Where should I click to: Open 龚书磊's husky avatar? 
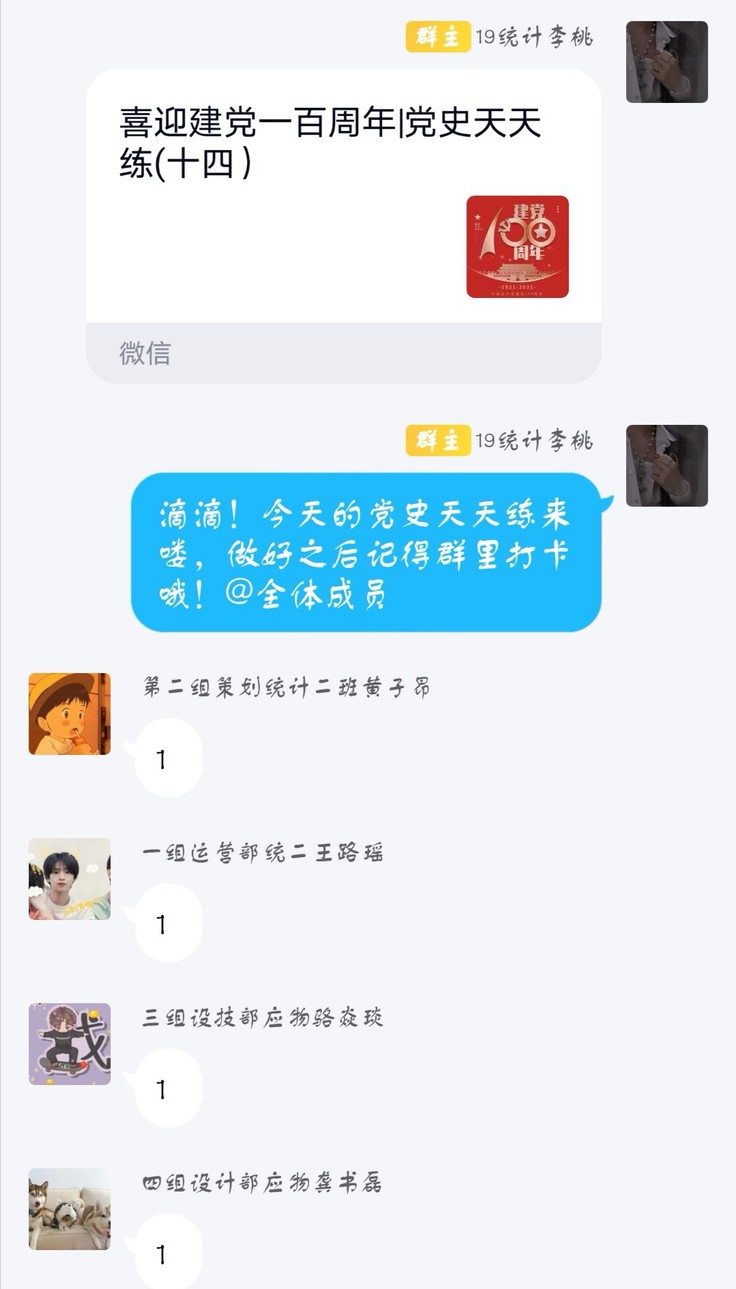point(69,1208)
